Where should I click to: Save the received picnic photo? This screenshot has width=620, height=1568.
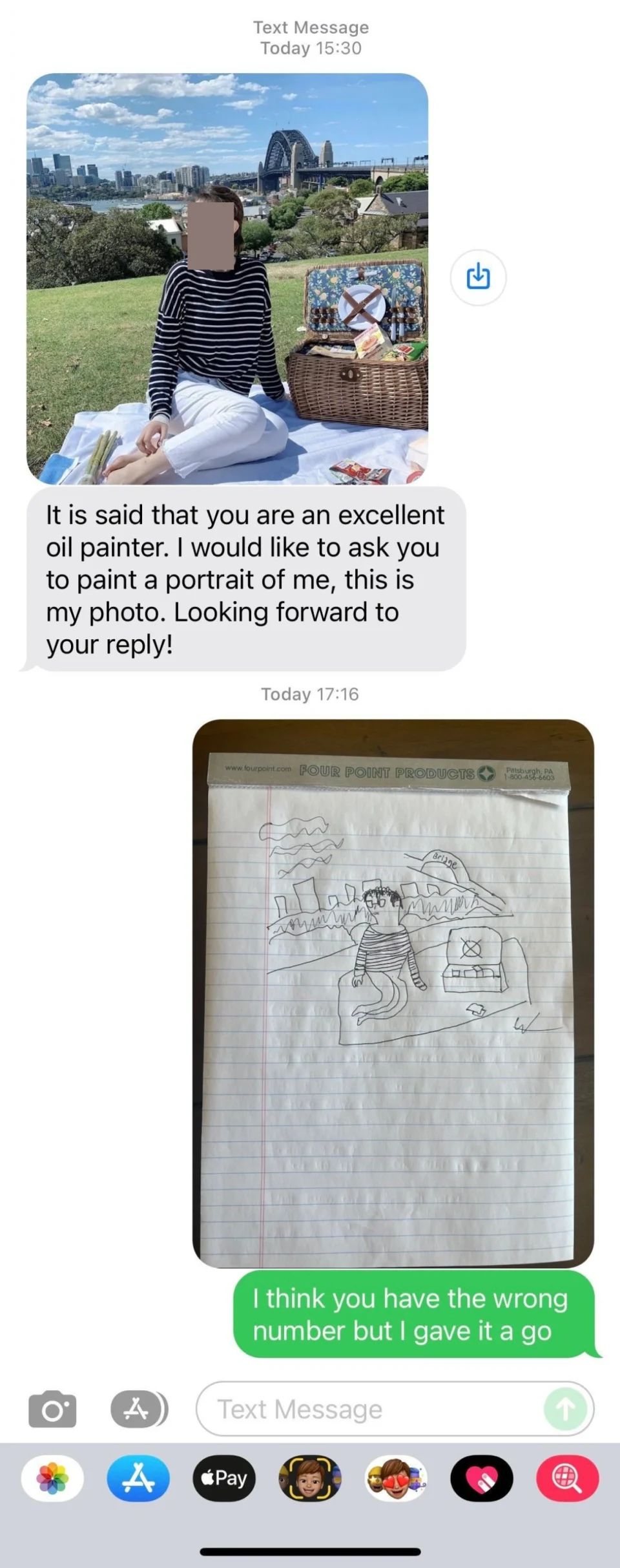point(478,277)
